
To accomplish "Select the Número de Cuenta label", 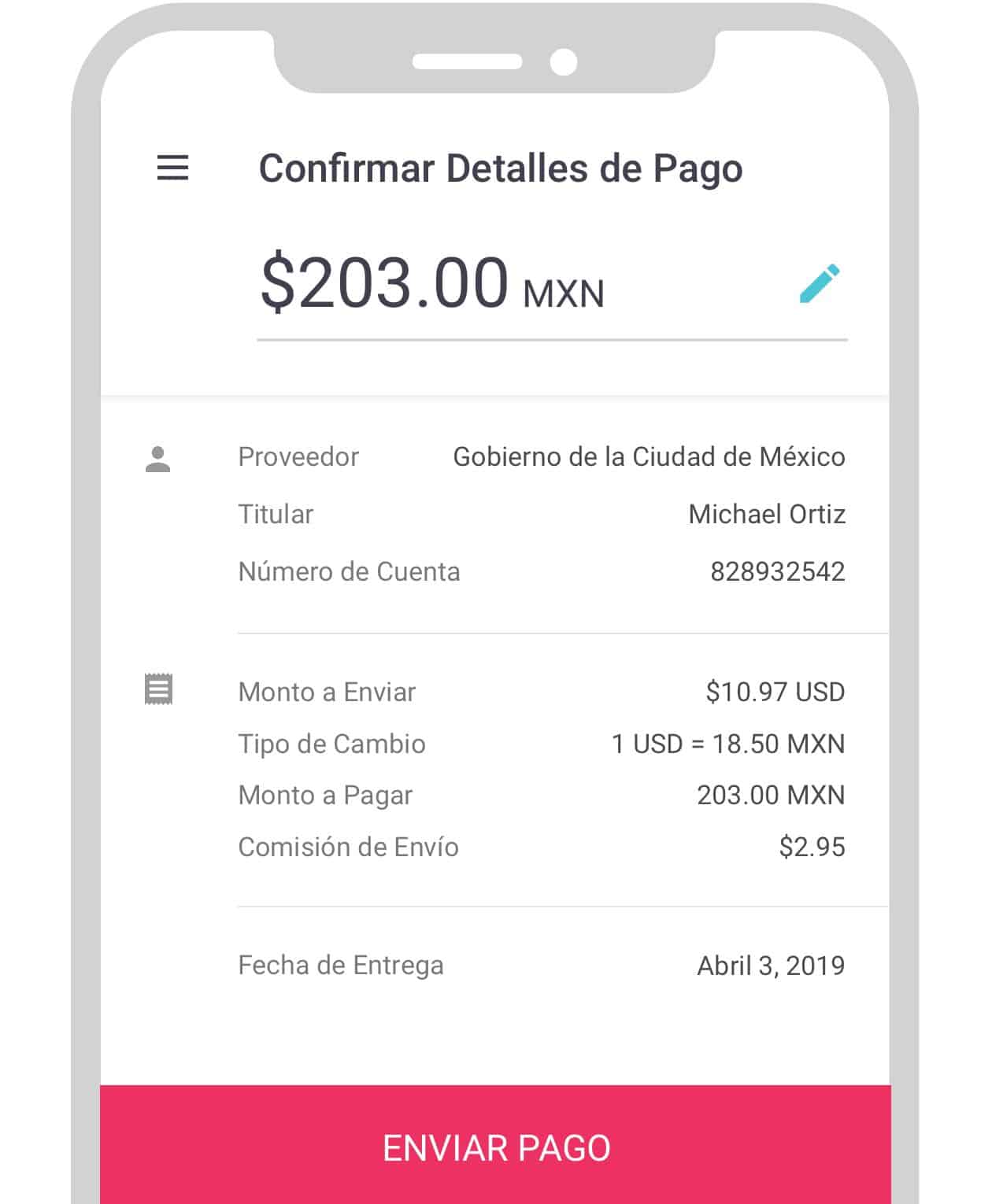I will [349, 571].
